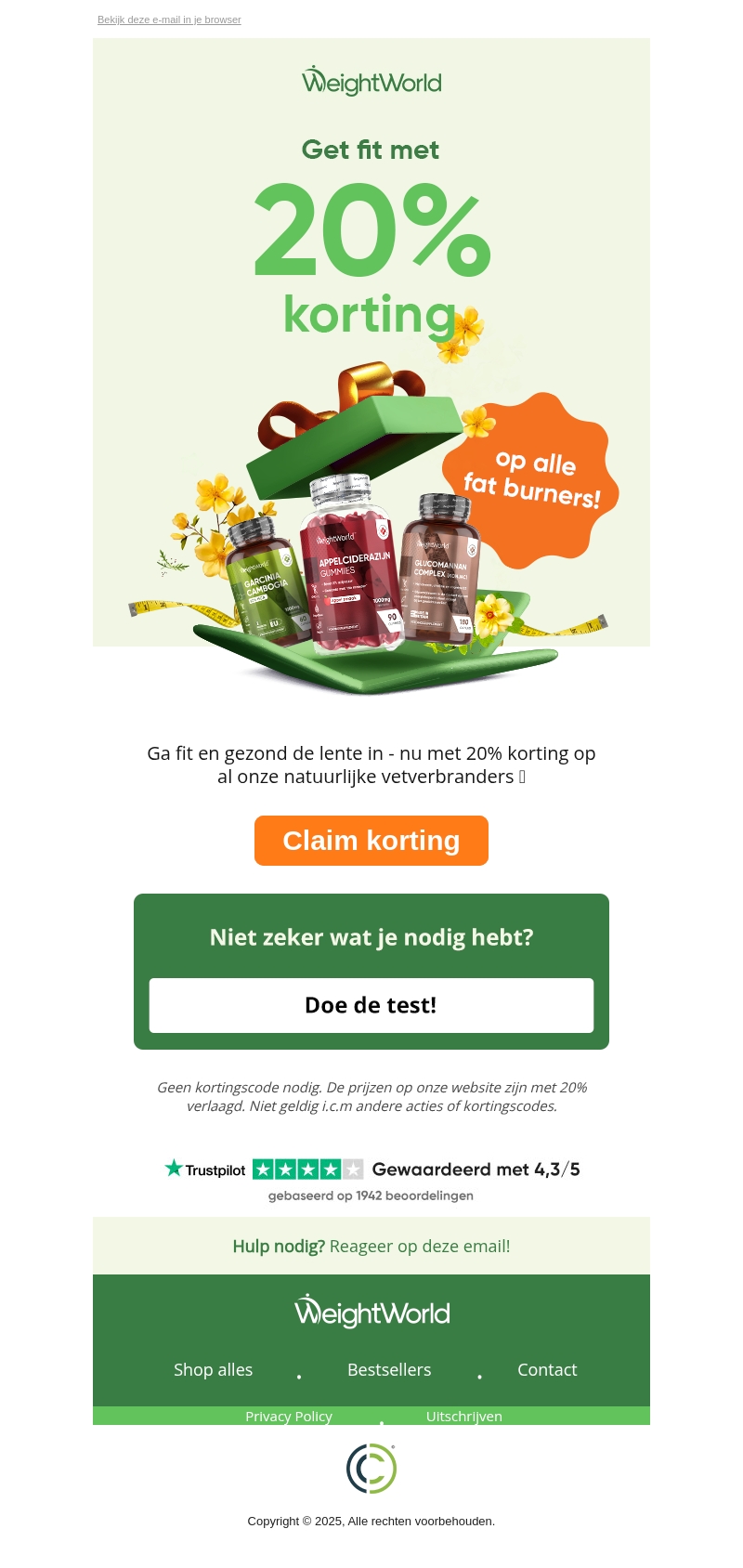Start the quiz via 'Doe de test!'
The height and width of the screenshot is (1568, 743).
click(371, 1005)
